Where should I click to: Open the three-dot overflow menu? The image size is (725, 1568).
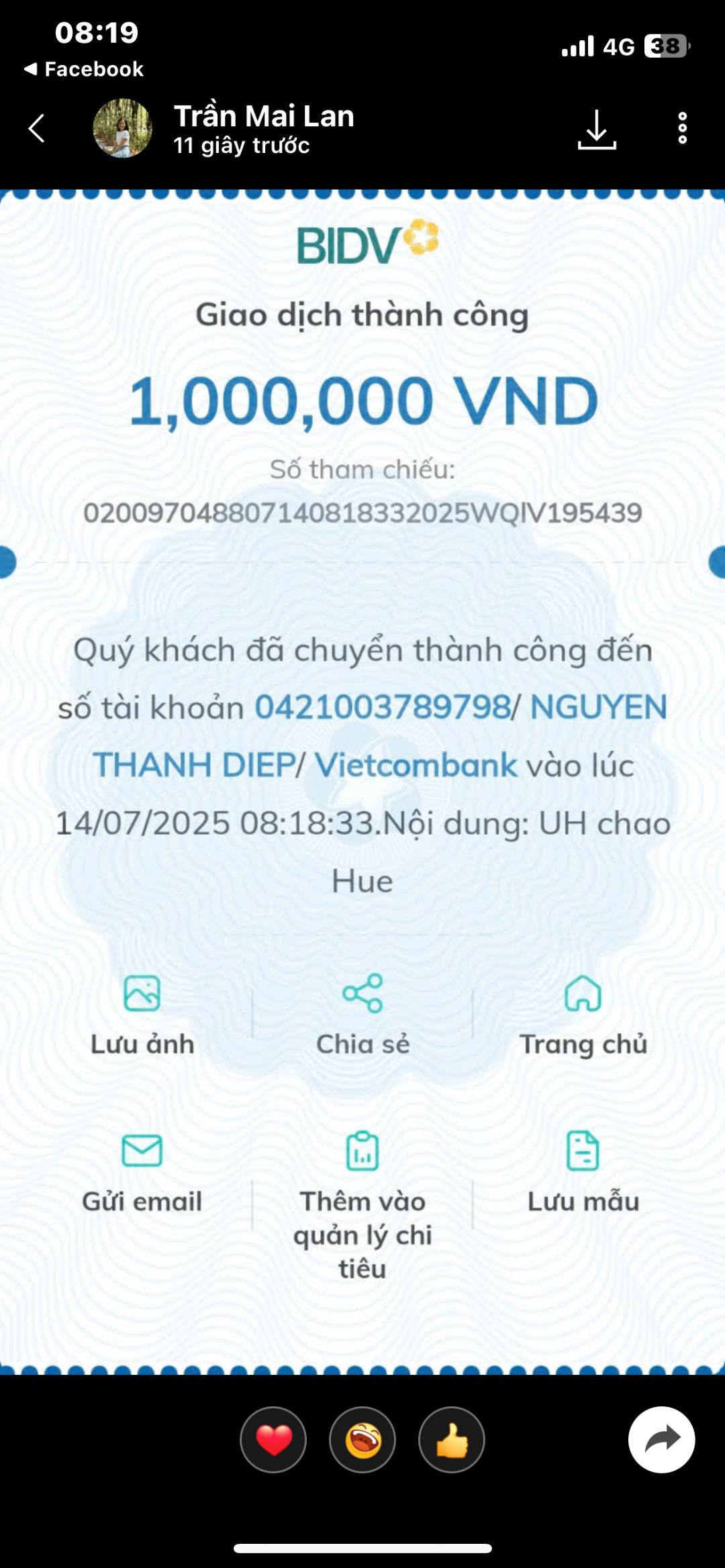click(682, 128)
